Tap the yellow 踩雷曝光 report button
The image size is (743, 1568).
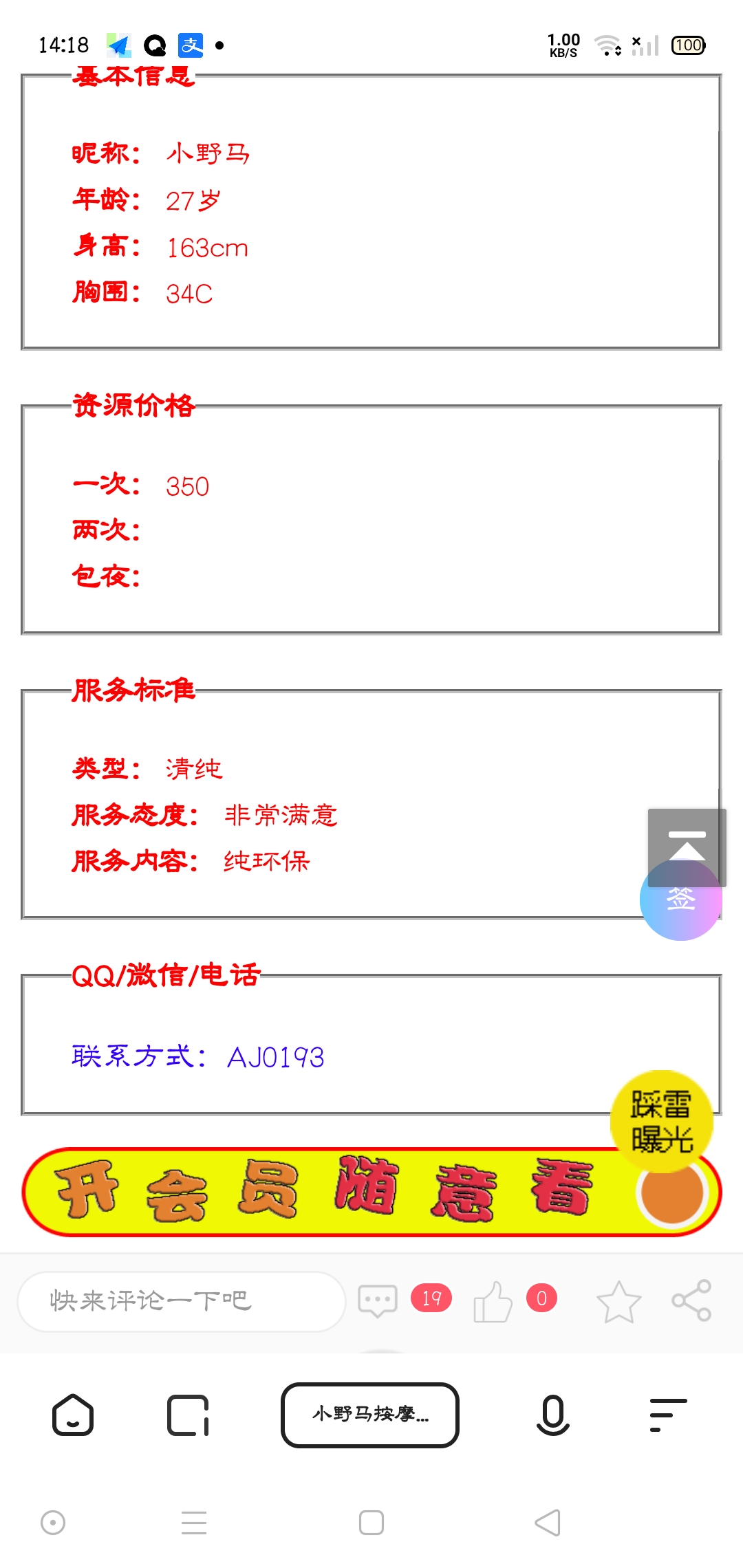661,1121
